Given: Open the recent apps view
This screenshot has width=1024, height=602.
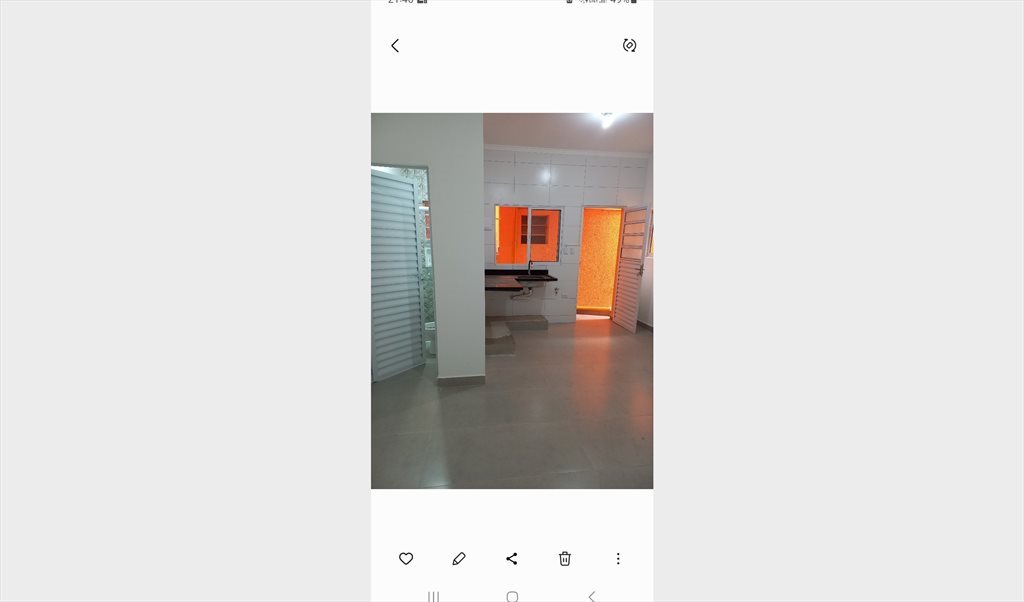Looking at the screenshot, I should point(433,596).
